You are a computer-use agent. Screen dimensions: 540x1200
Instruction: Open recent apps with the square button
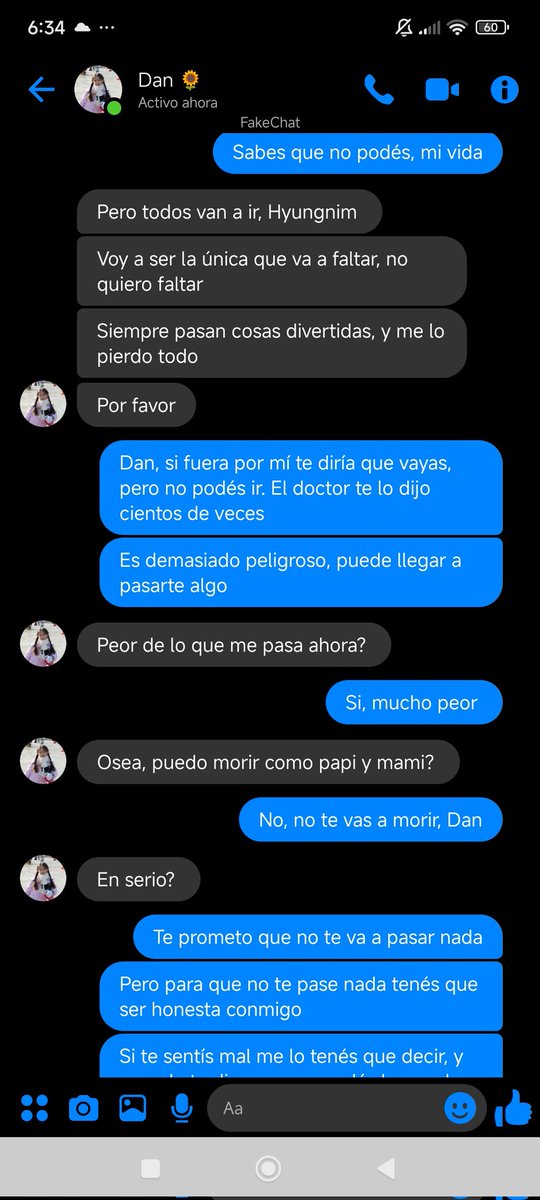(151, 1168)
